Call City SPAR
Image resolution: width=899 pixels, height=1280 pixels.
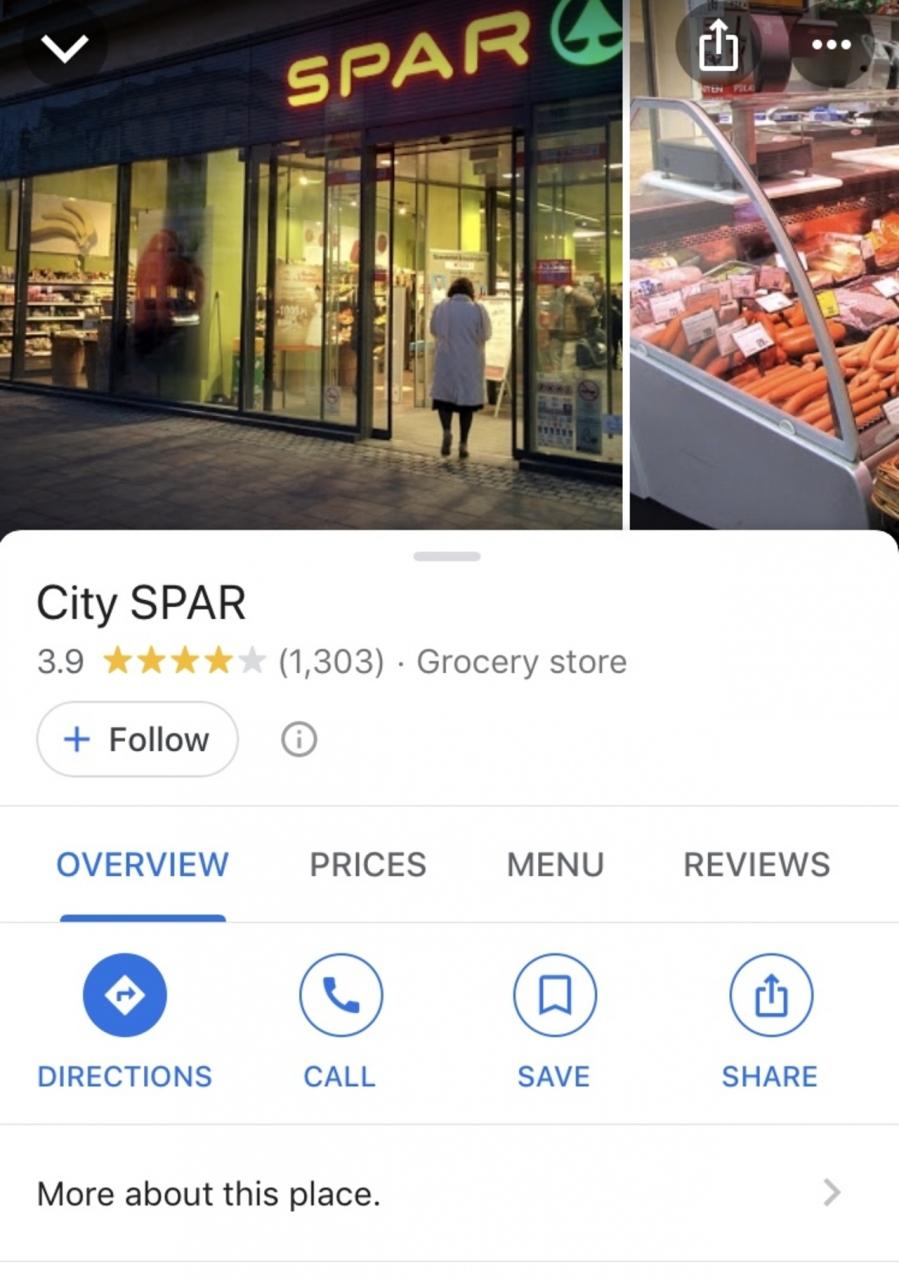(340, 996)
